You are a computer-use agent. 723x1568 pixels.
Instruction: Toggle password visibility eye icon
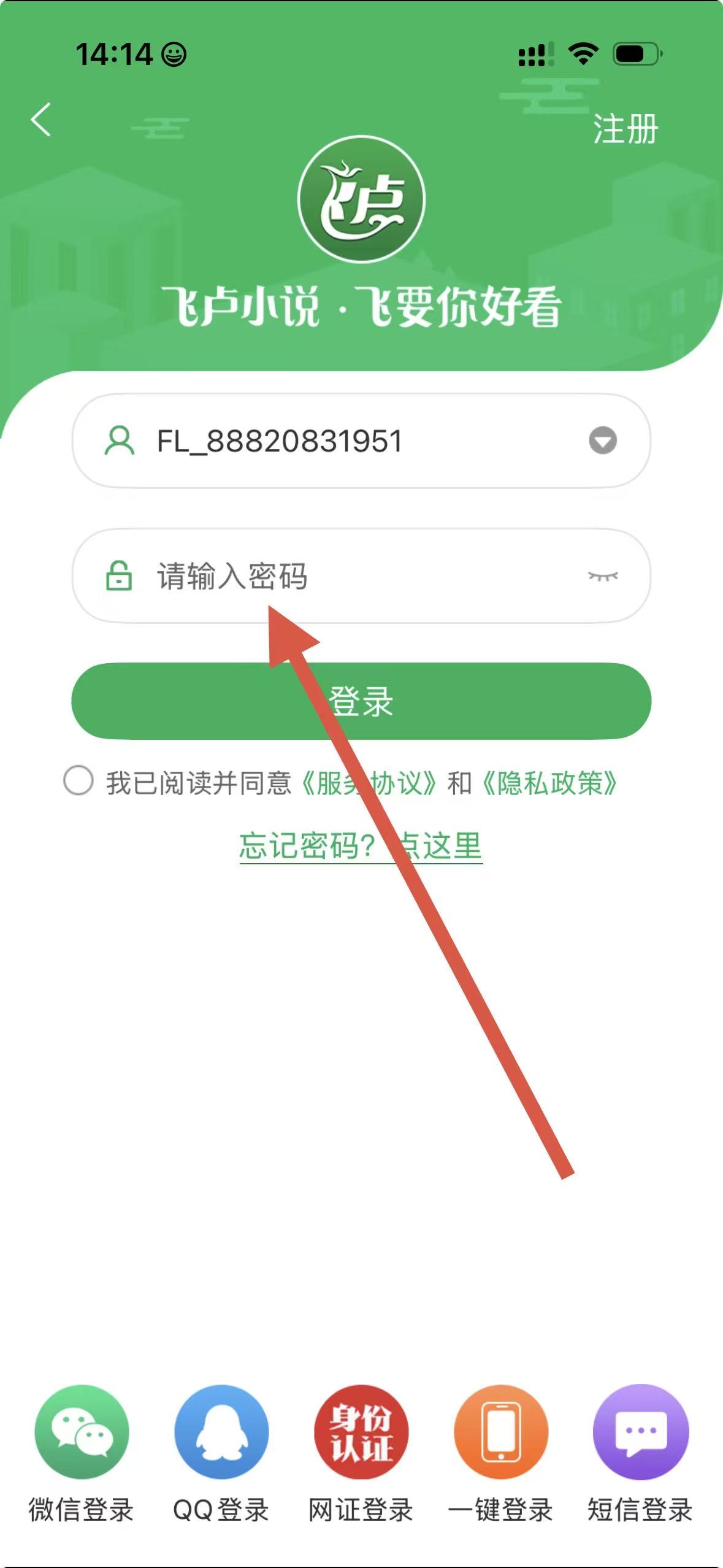pos(602,576)
